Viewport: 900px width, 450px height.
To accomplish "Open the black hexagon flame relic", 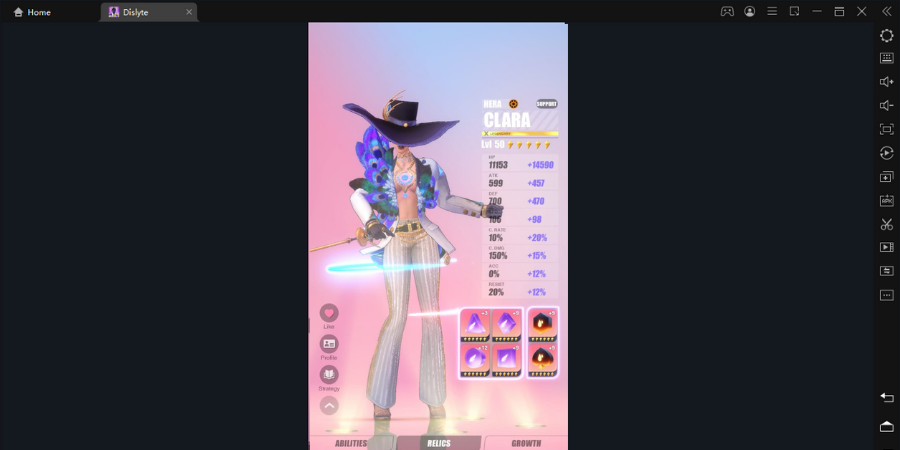I will click(542, 325).
